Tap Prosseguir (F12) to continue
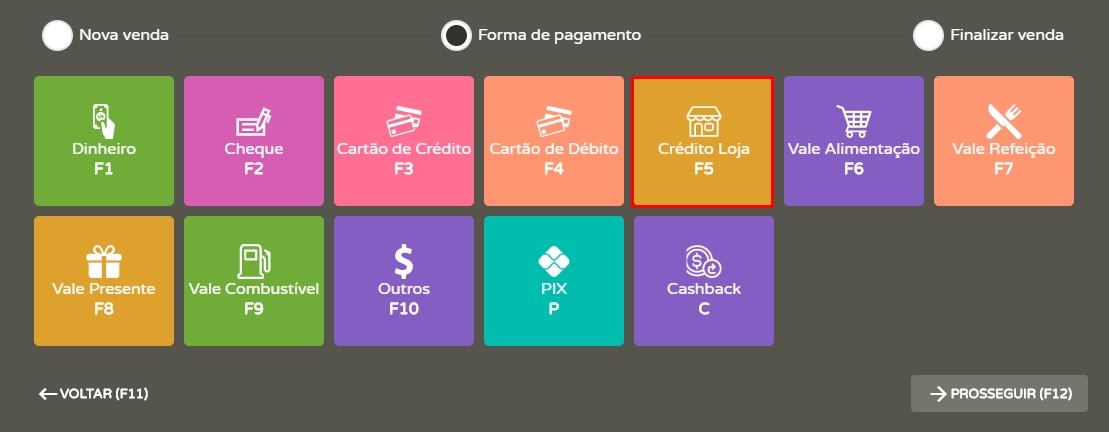This screenshot has width=1109, height=432. coord(998,394)
